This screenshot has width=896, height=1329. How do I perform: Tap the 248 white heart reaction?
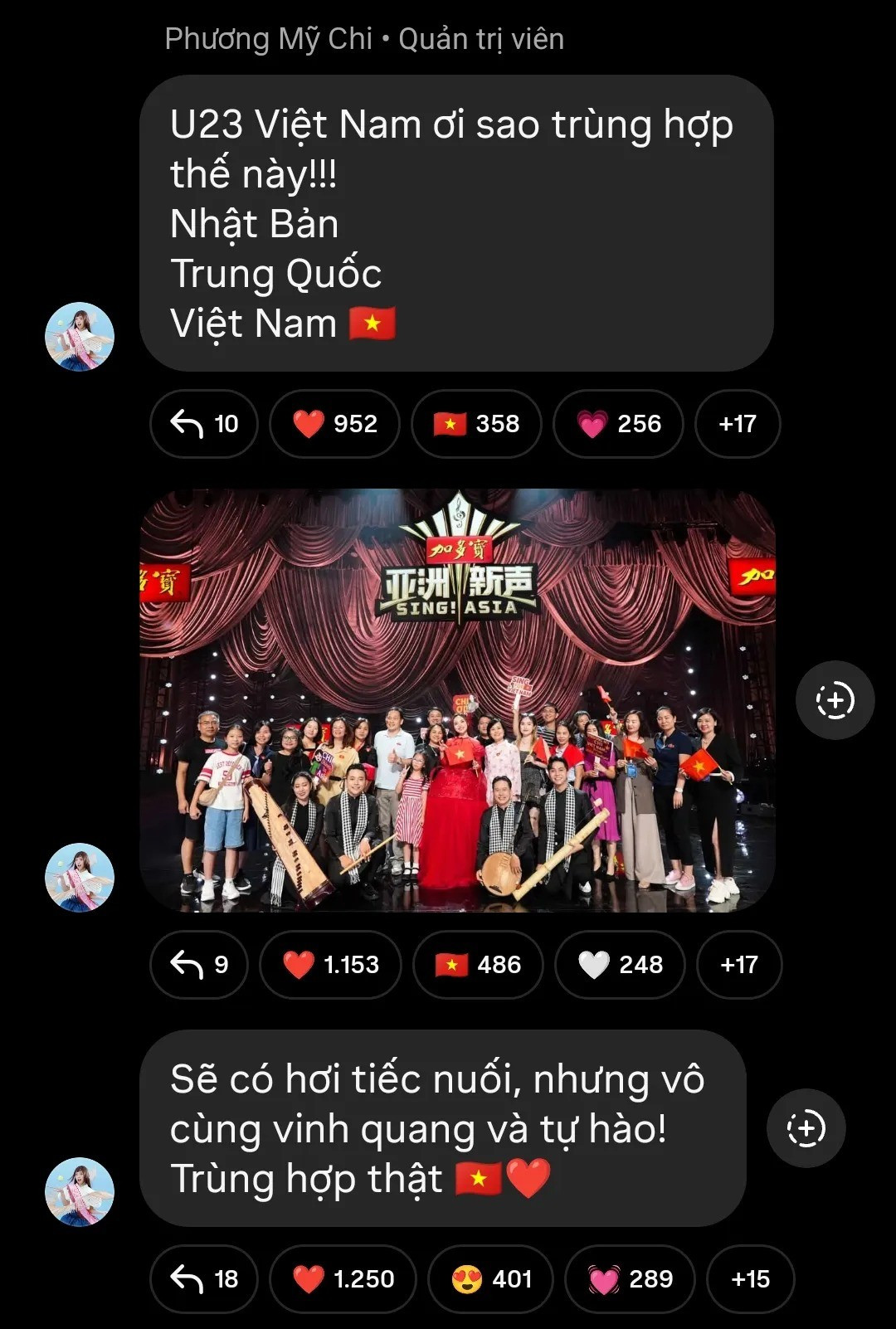(x=620, y=965)
